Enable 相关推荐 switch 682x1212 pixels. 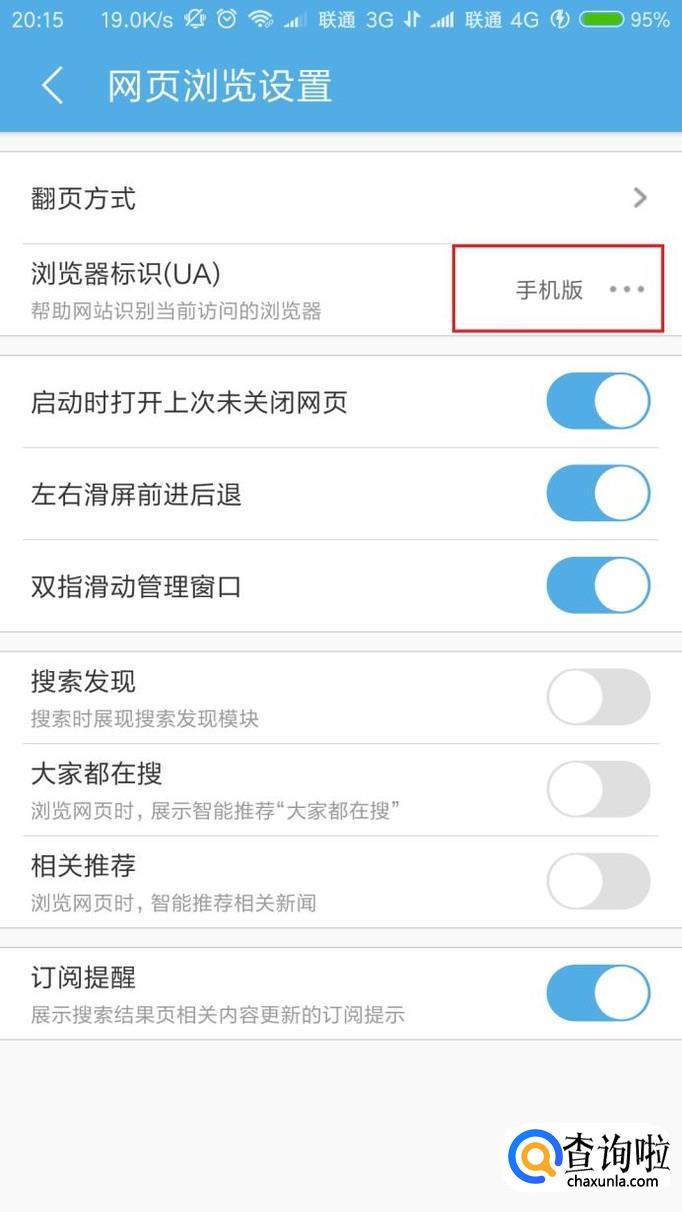598,881
